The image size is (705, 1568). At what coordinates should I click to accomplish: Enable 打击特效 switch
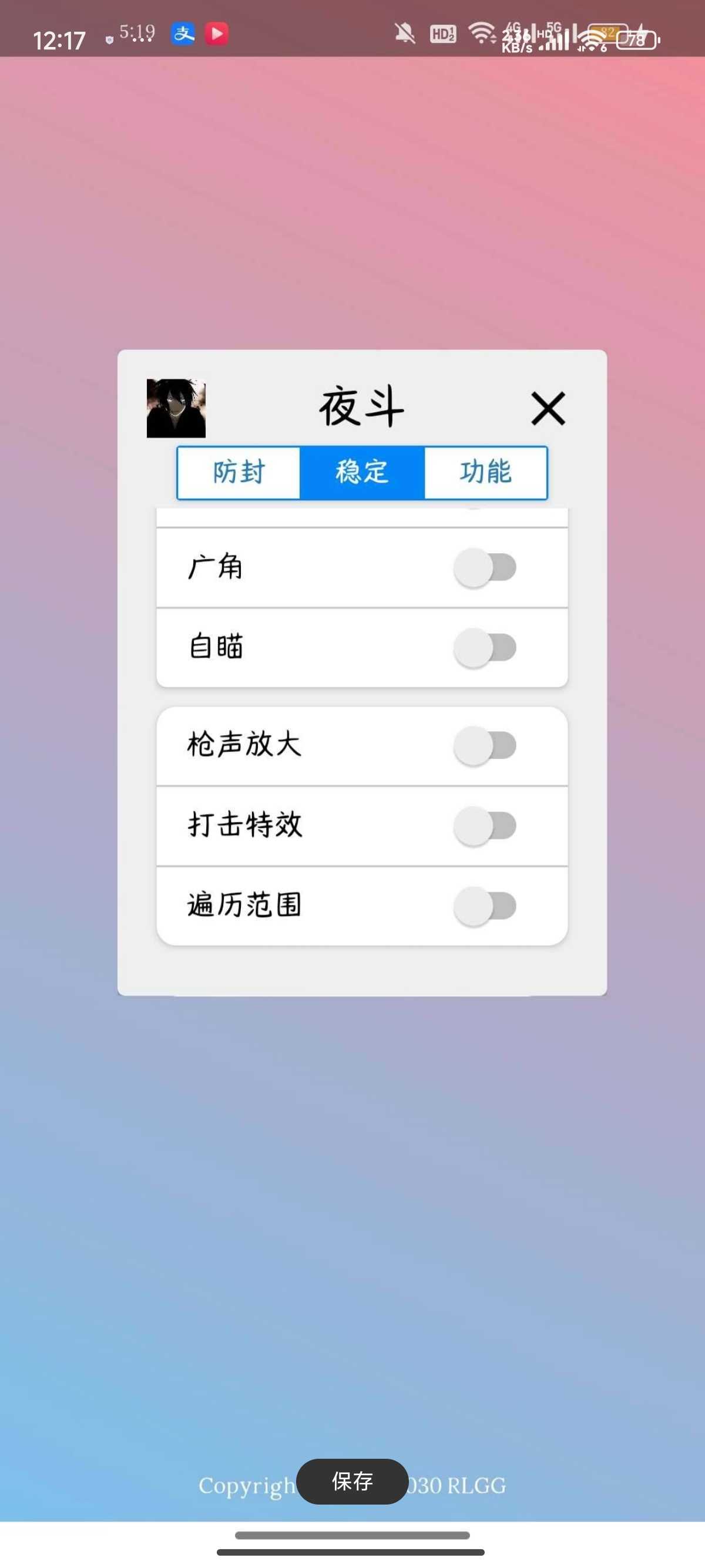485,825
